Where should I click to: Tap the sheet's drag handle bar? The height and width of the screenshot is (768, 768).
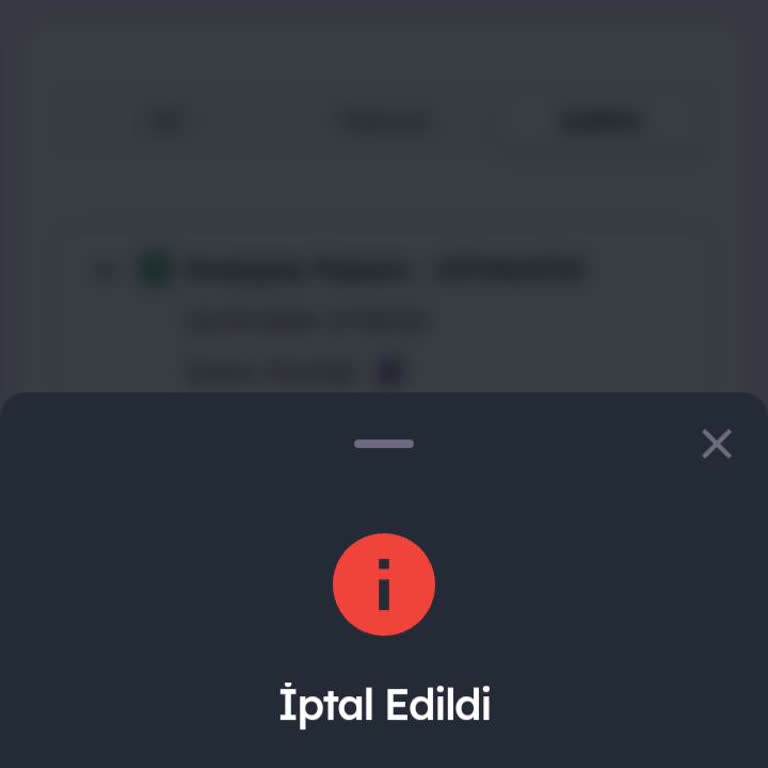point(384,444)
